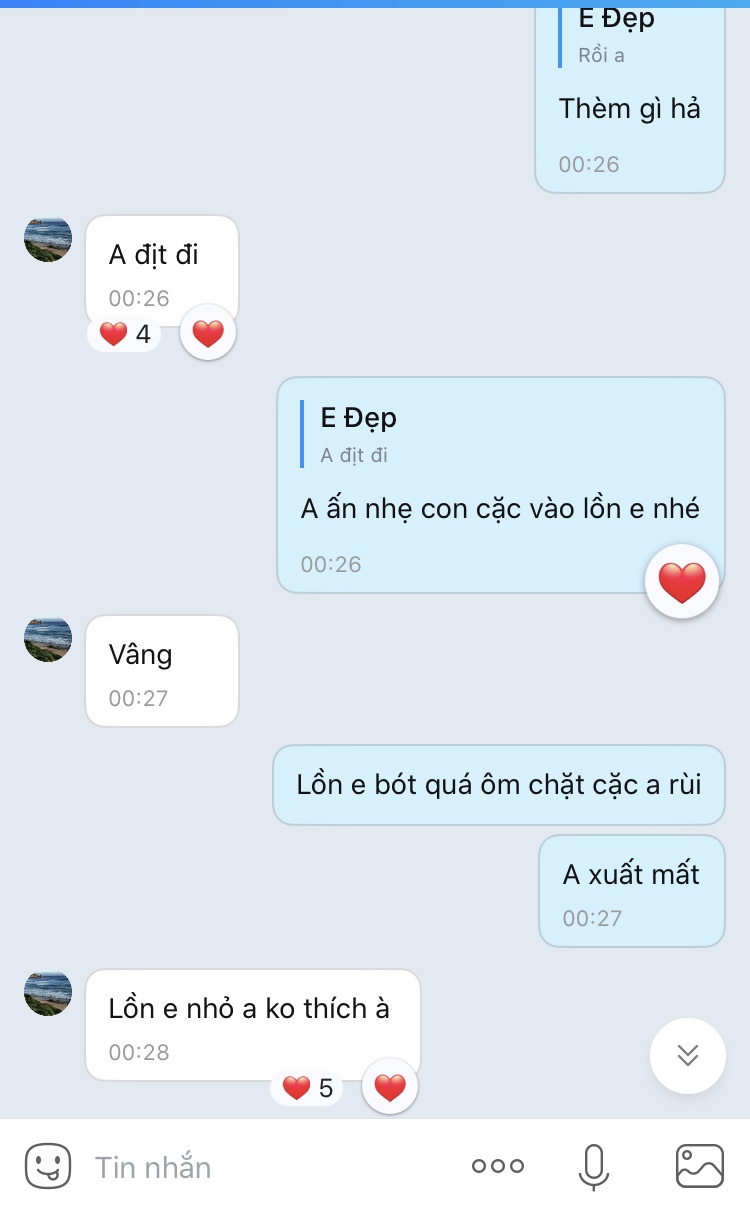Open the reaction count badge showing 5

click(305, 1087)
